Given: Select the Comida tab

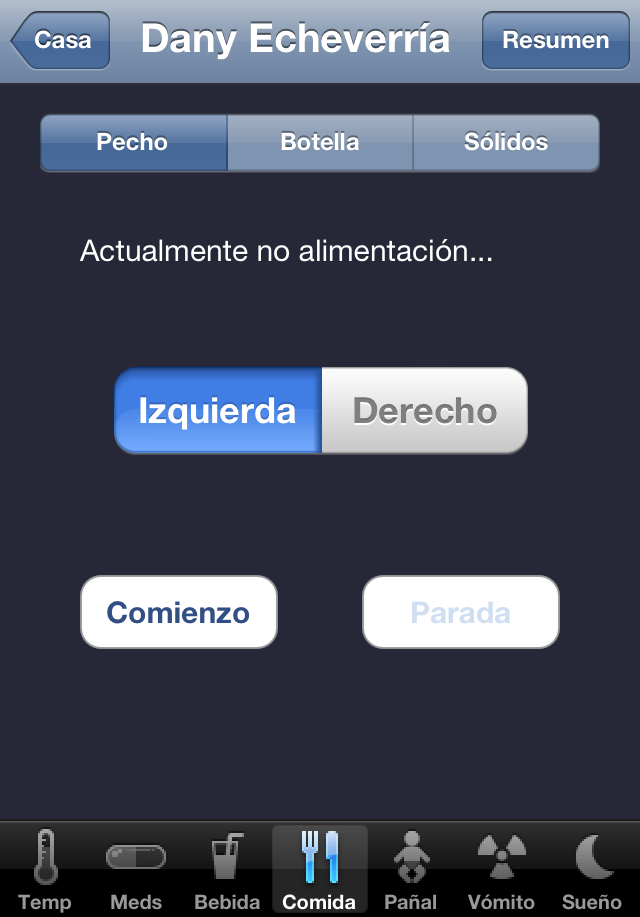Looking at the screenshot, I should point(319,870).
